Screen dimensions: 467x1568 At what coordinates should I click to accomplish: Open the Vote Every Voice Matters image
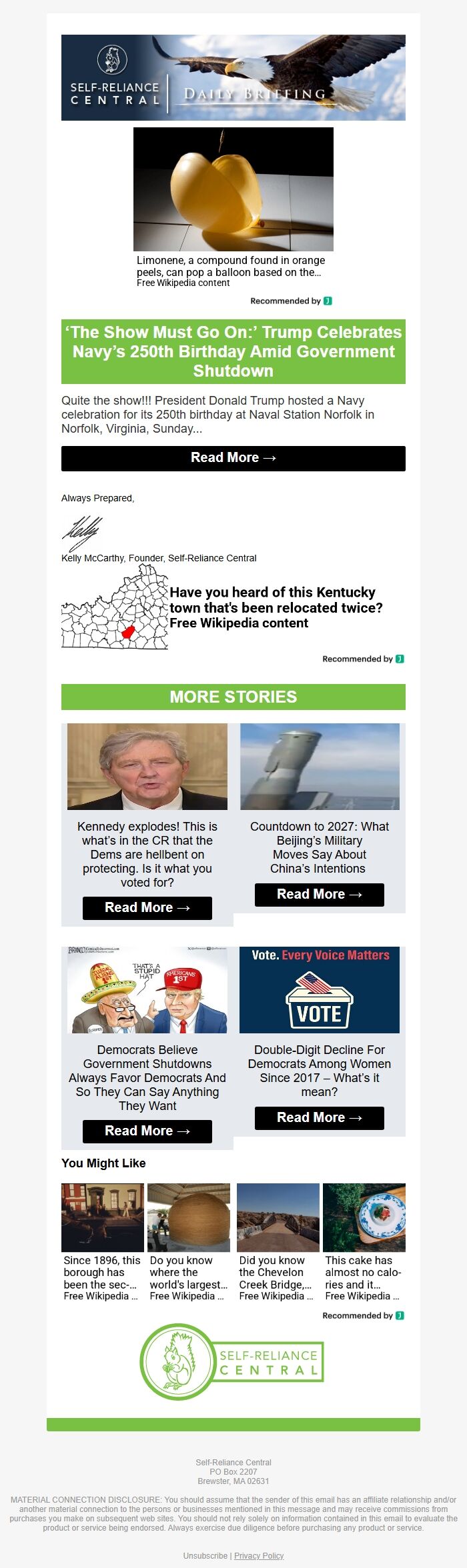[x=320, y=990]
